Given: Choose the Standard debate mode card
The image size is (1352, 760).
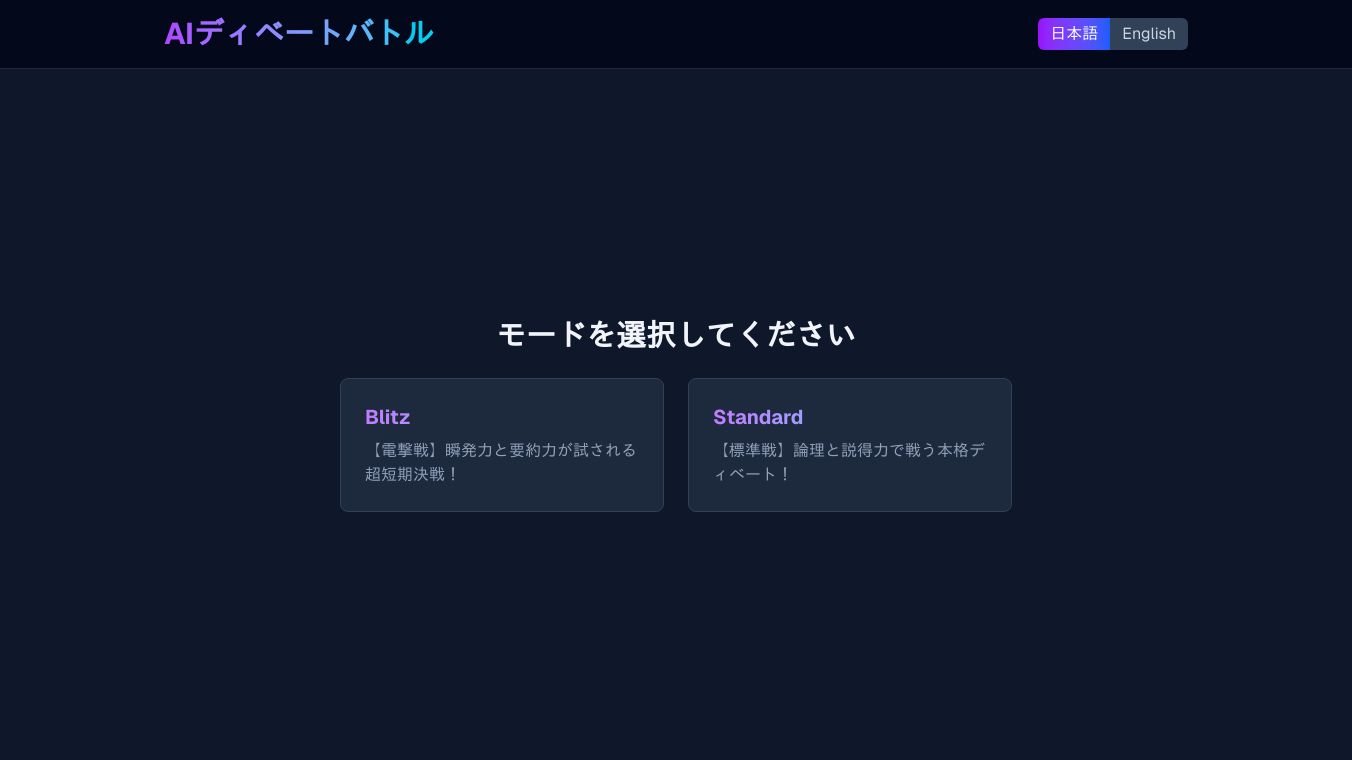Looking at the screenshot, I should click(850, 445).
